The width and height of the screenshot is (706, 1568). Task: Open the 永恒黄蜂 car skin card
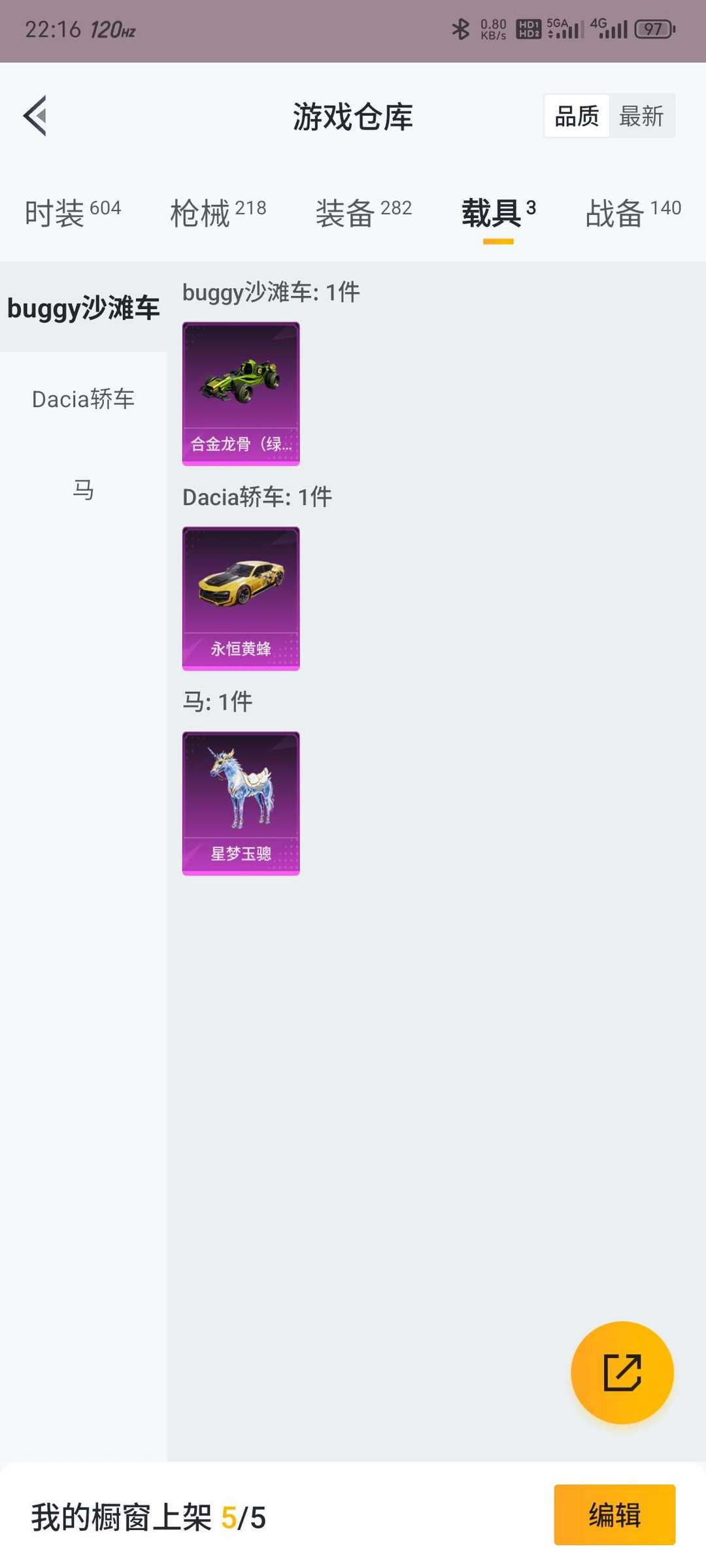click(241, 598)
